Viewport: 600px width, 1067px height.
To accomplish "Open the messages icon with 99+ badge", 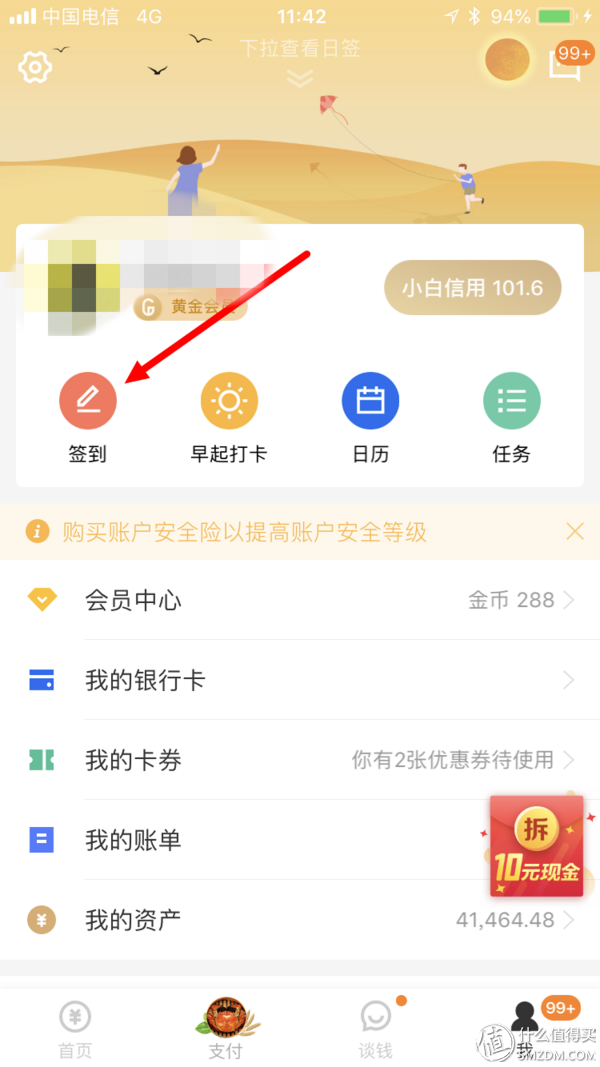I will coord(565,64).
